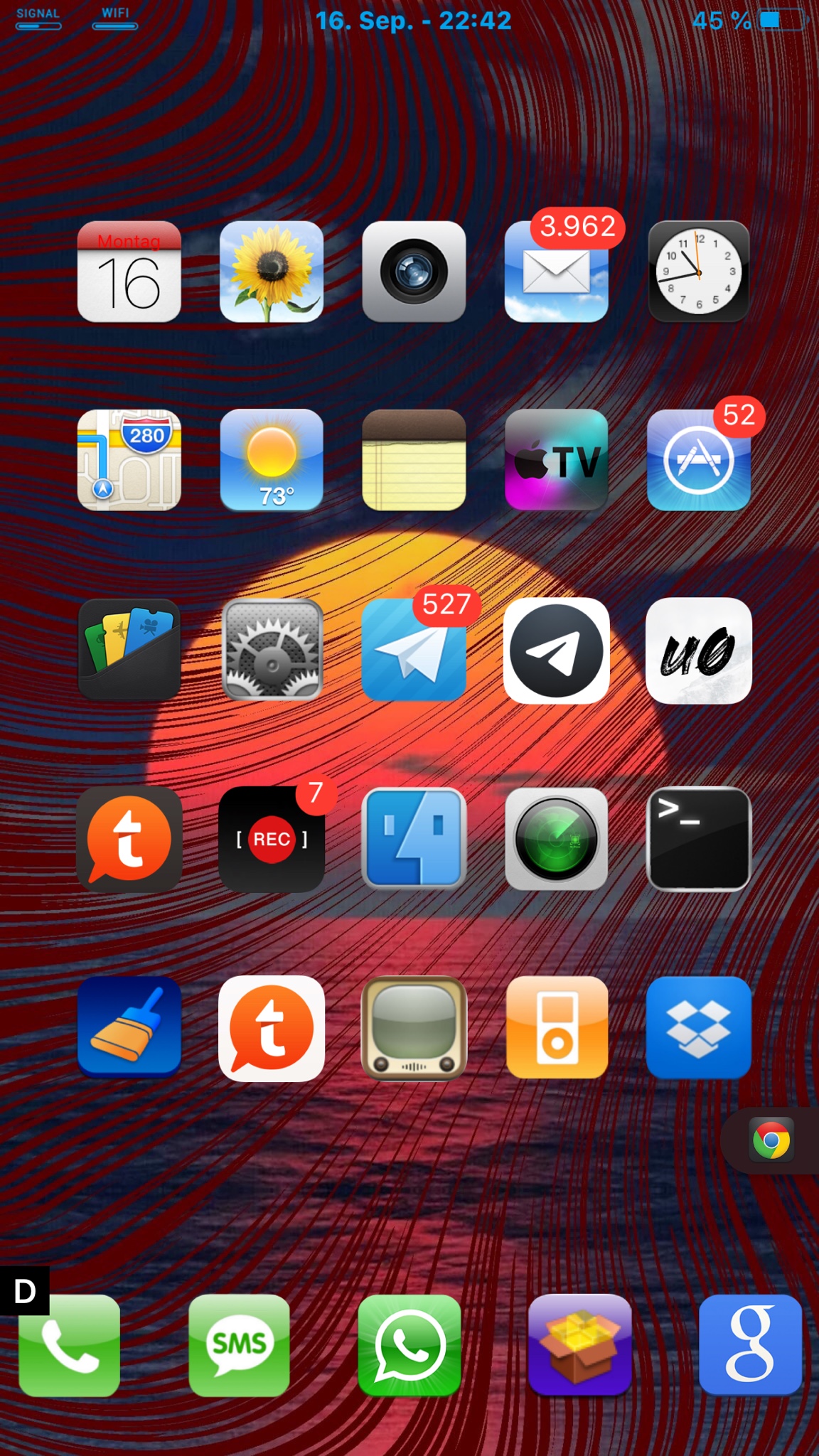Launch the unc0ver jailbreak app
Image resolution: width=819 pixels, height=1456 pixels.
click(698, 650)
